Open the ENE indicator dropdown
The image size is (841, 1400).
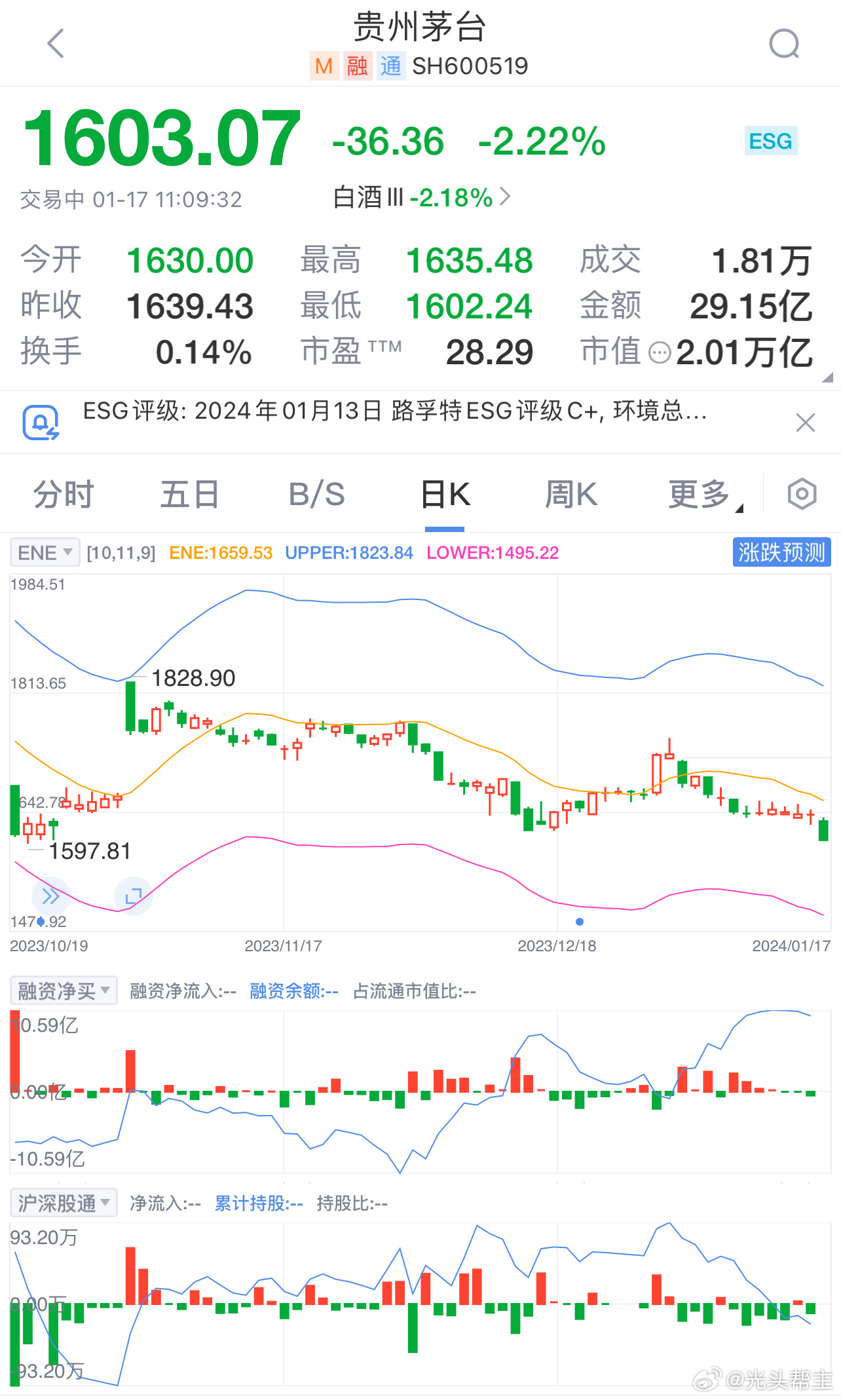tap(45, 552)
